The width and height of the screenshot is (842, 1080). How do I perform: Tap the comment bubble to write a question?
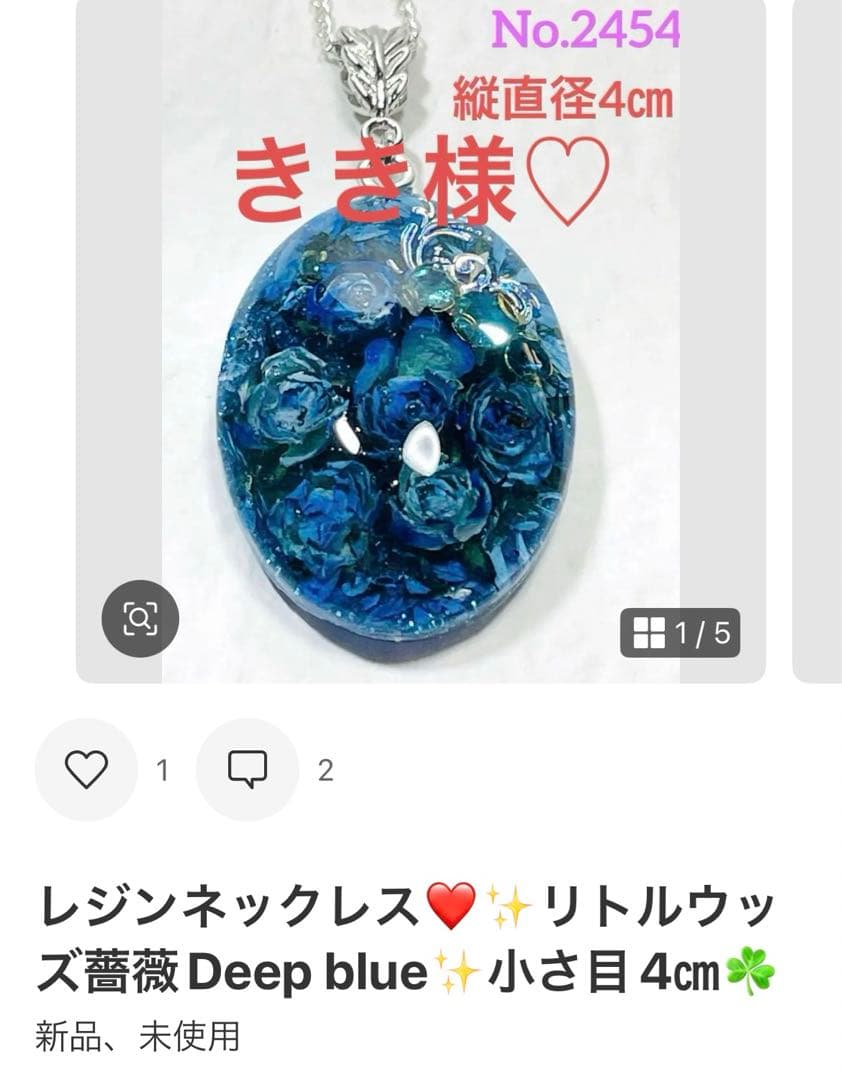pos(245,770)
